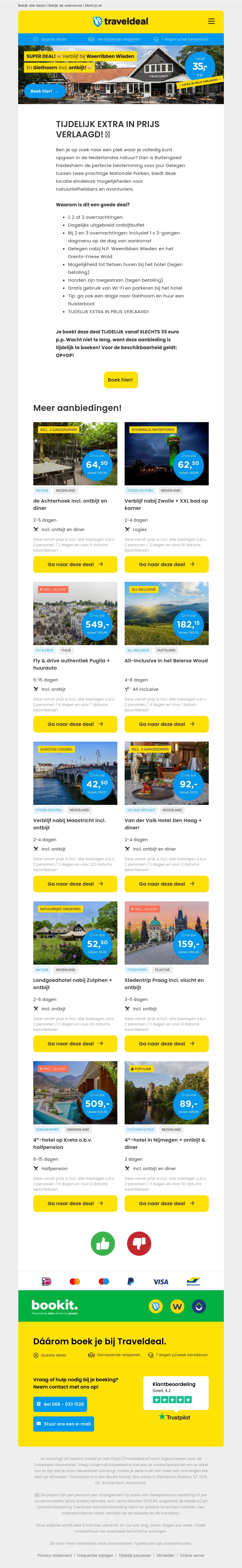This screenshot has width=242, height=1568.
Task: Open the hamburger menu in the header
Action: pos(211,21)
